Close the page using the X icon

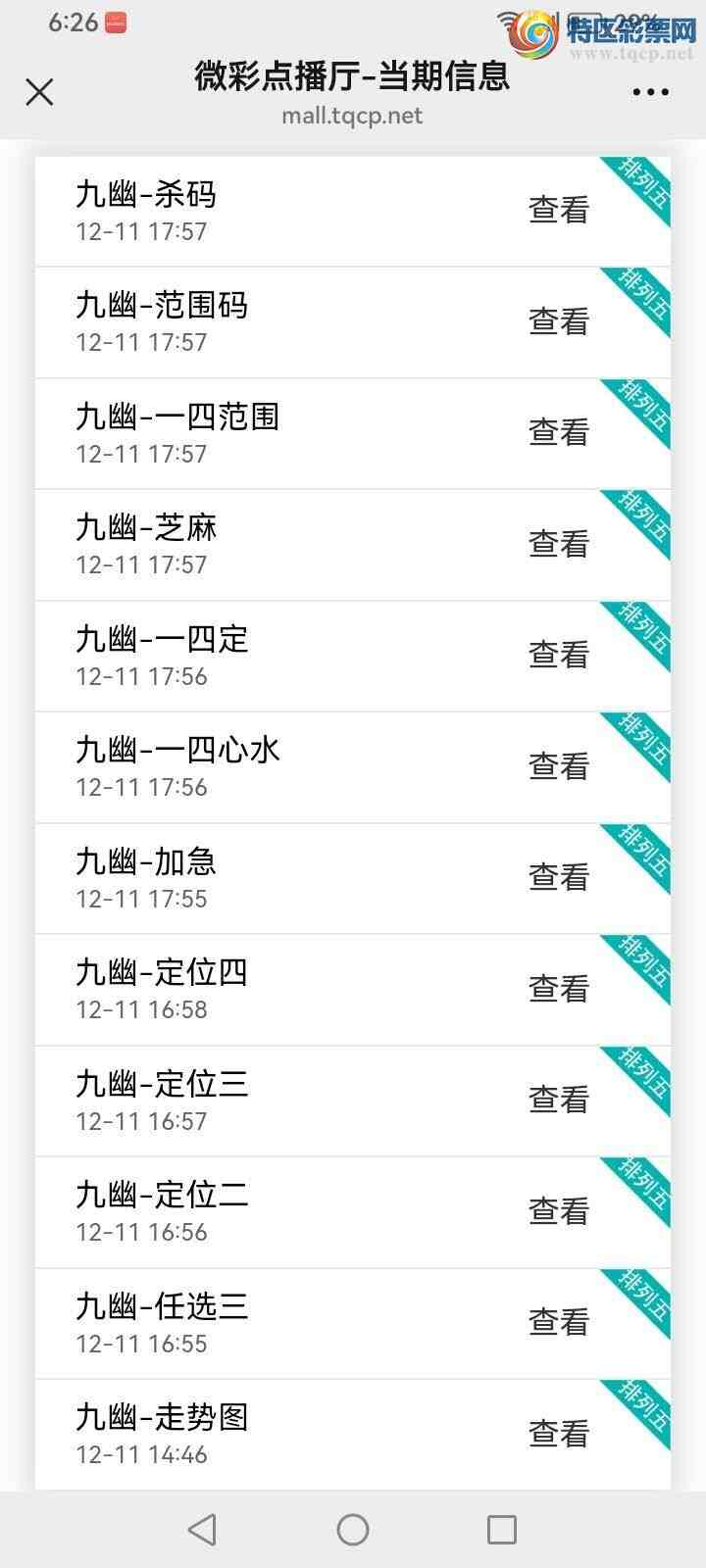coord(39,91)
